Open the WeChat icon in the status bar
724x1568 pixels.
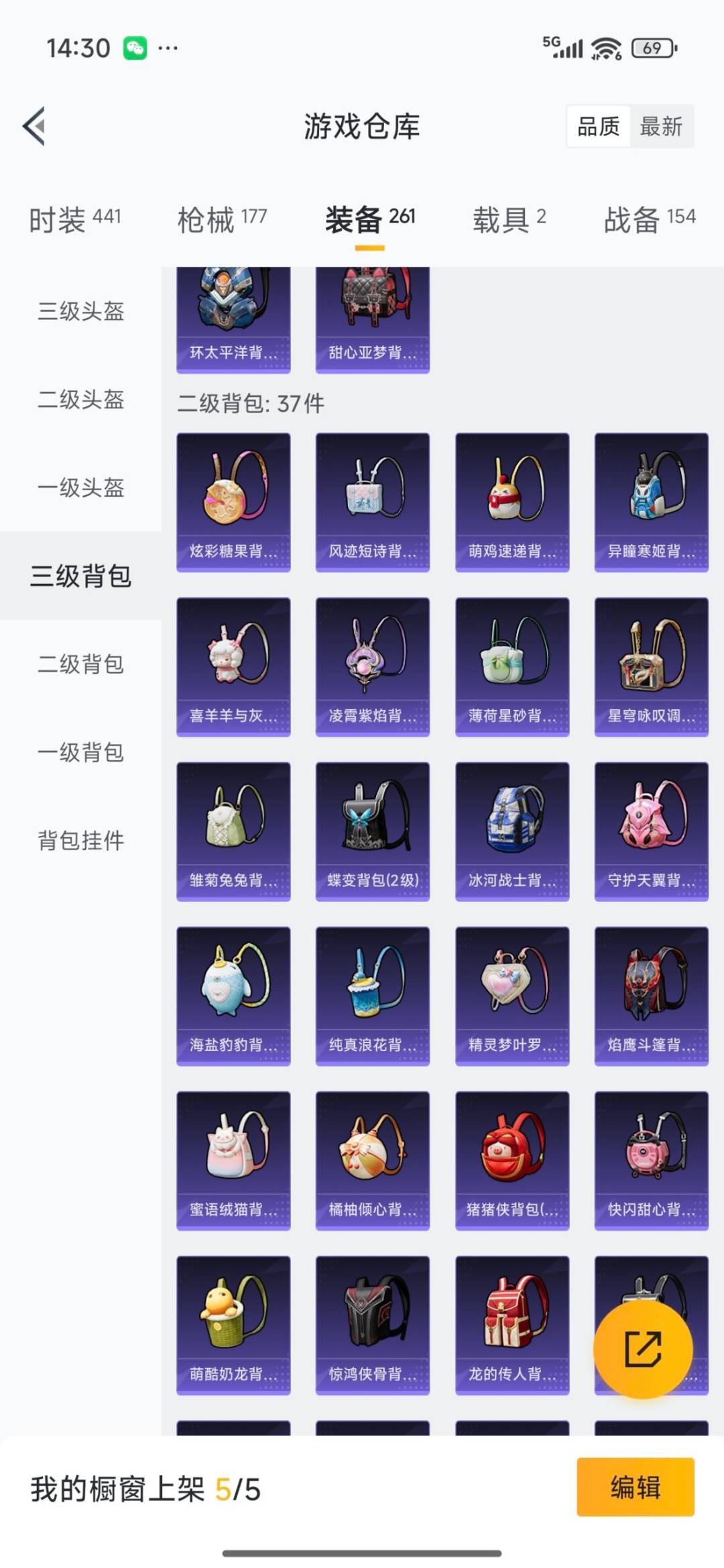pos(136,48)
